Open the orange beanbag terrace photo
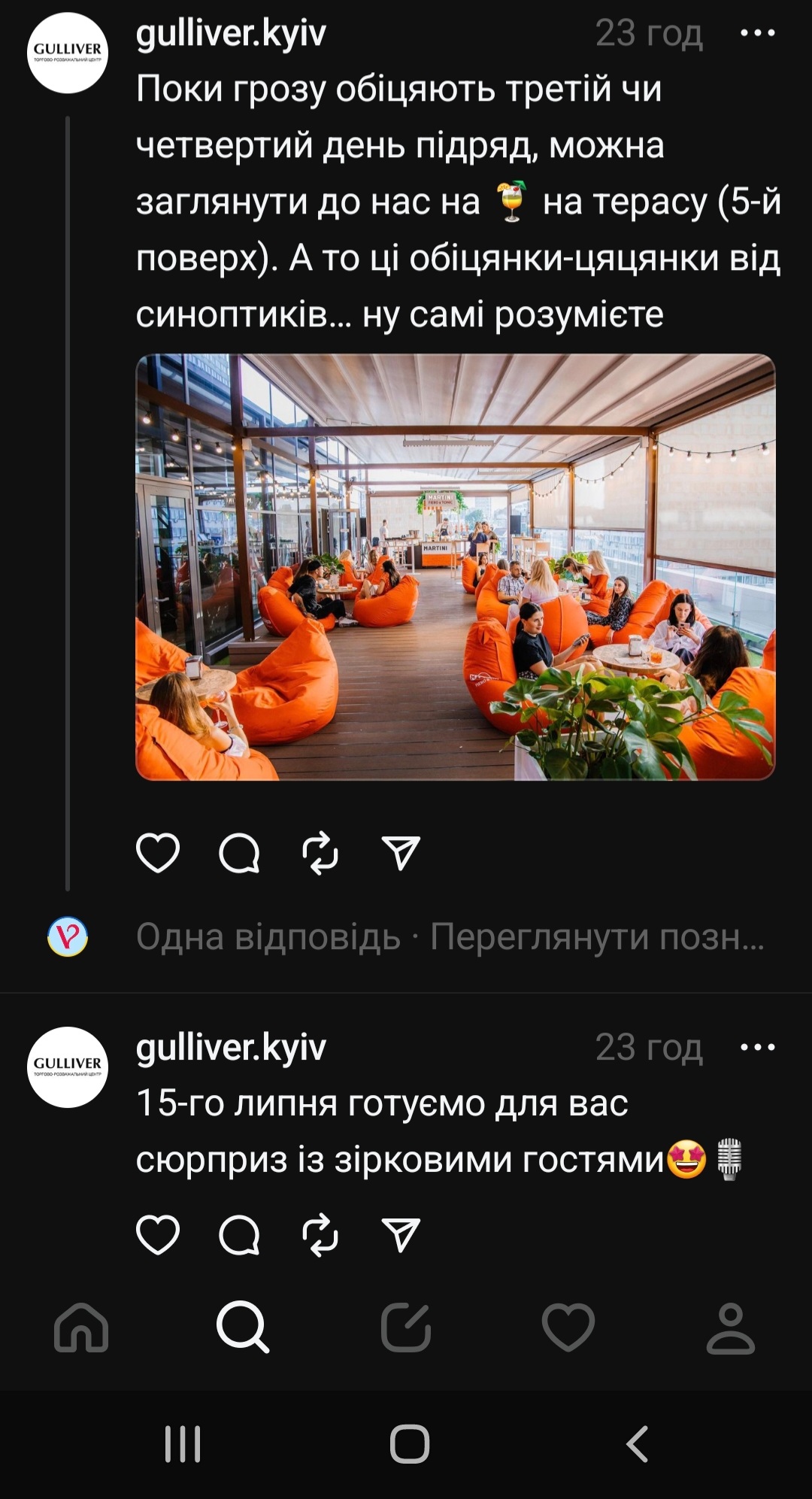 pyautogui.click(x=455, y=567)
